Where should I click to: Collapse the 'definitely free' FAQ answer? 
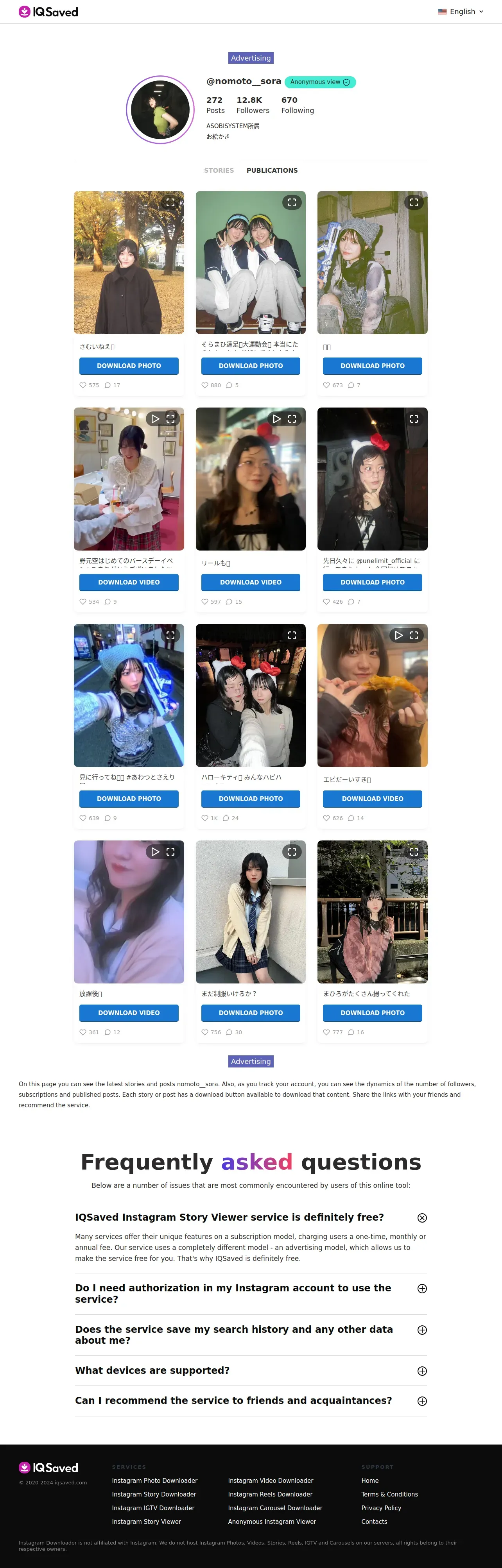point(421,1218)
